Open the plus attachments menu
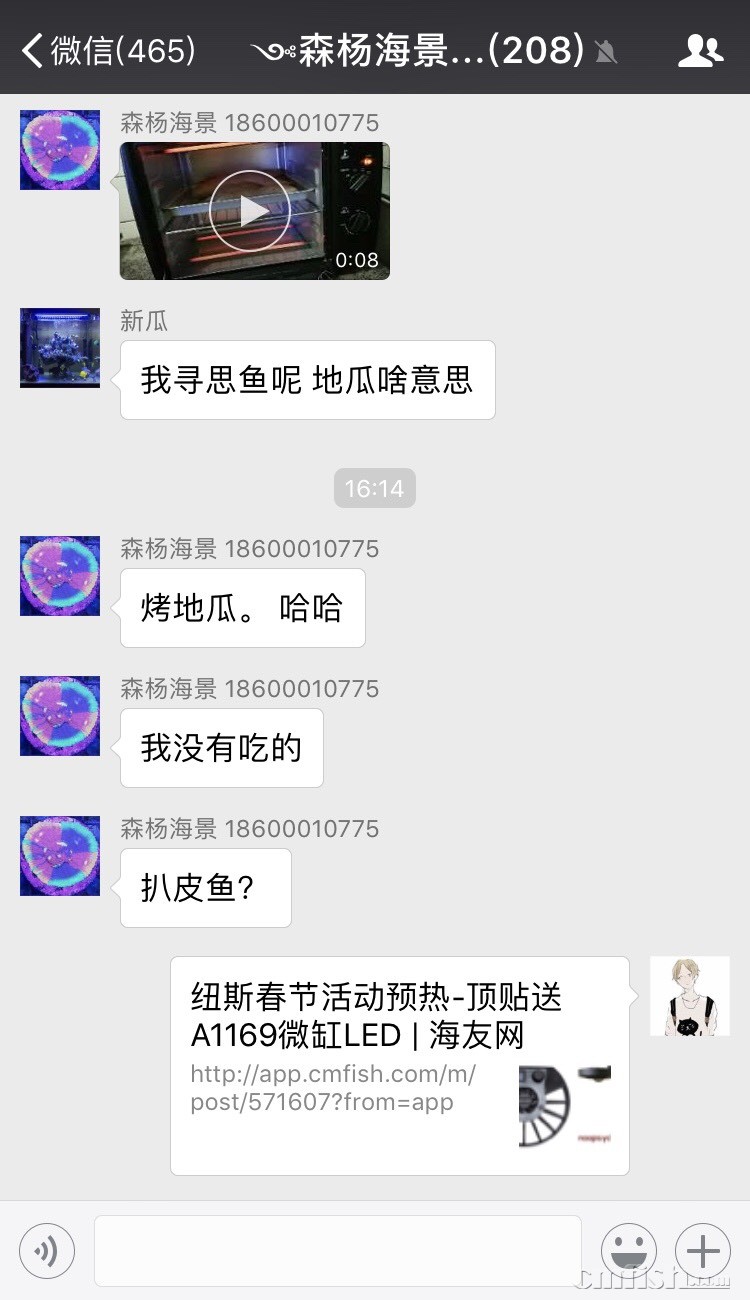This screenshot has height=1300, width=750. [x=703, y=1251]
